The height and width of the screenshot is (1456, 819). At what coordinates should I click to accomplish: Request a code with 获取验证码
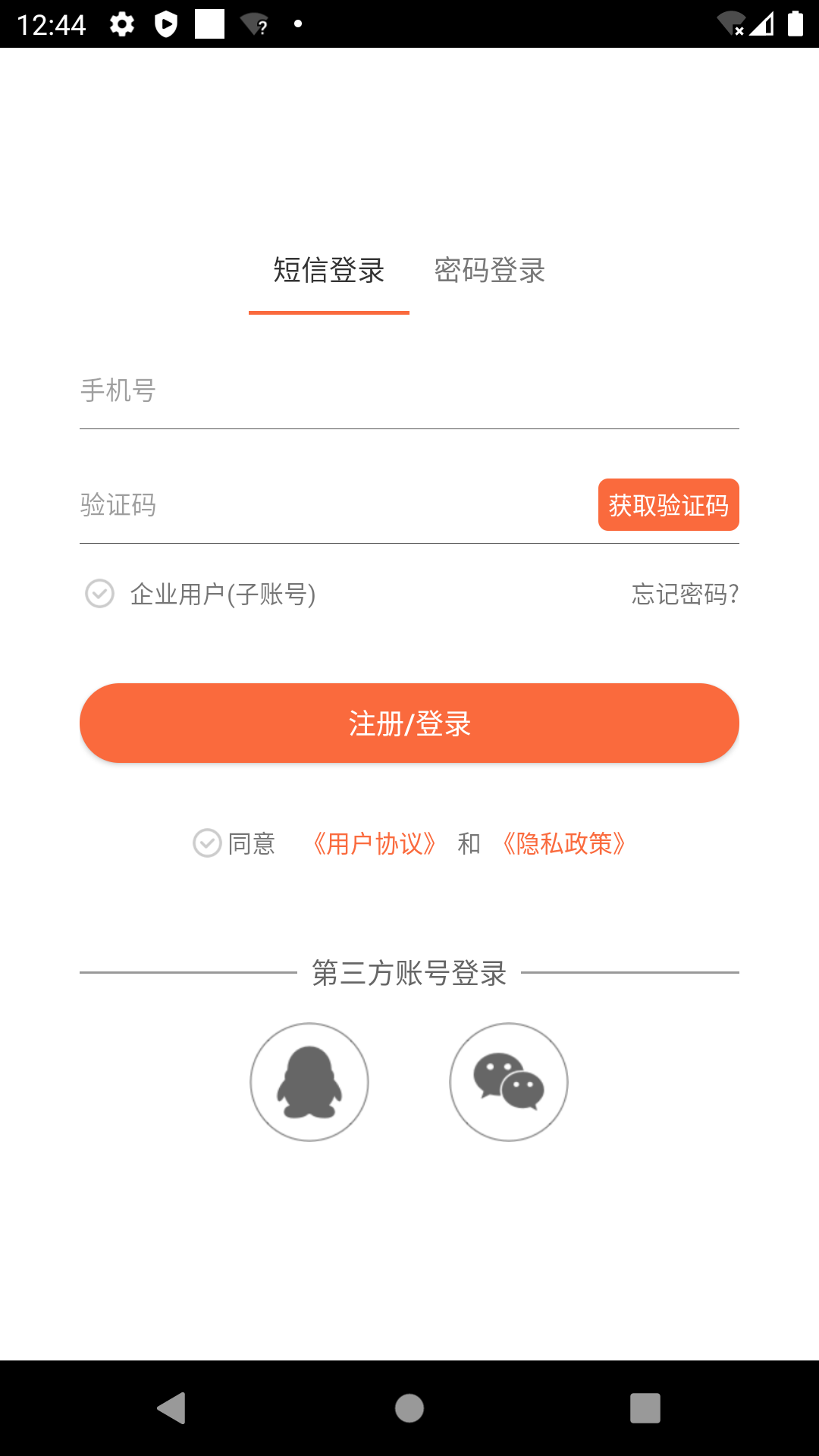point(668,505)
